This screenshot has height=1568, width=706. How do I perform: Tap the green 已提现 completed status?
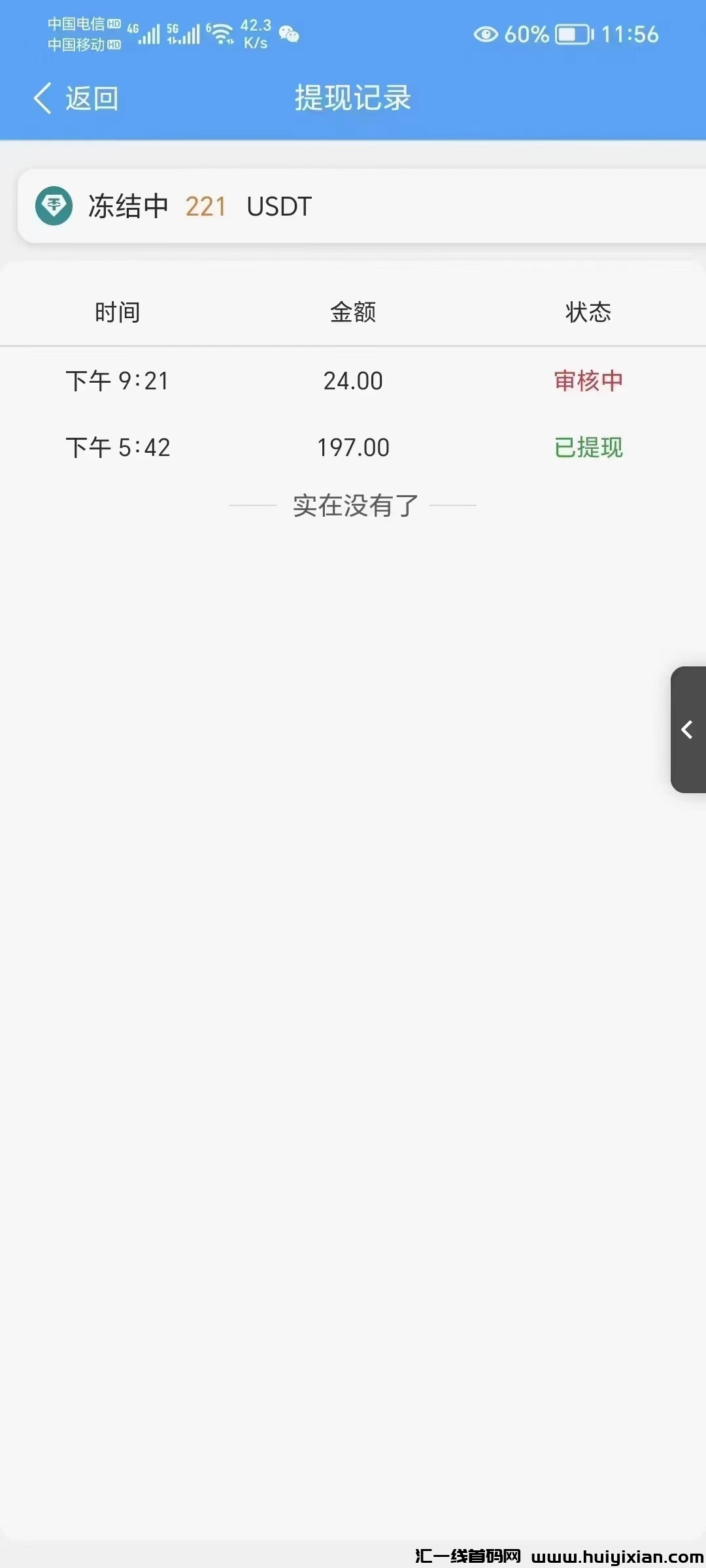pos(587,448)
